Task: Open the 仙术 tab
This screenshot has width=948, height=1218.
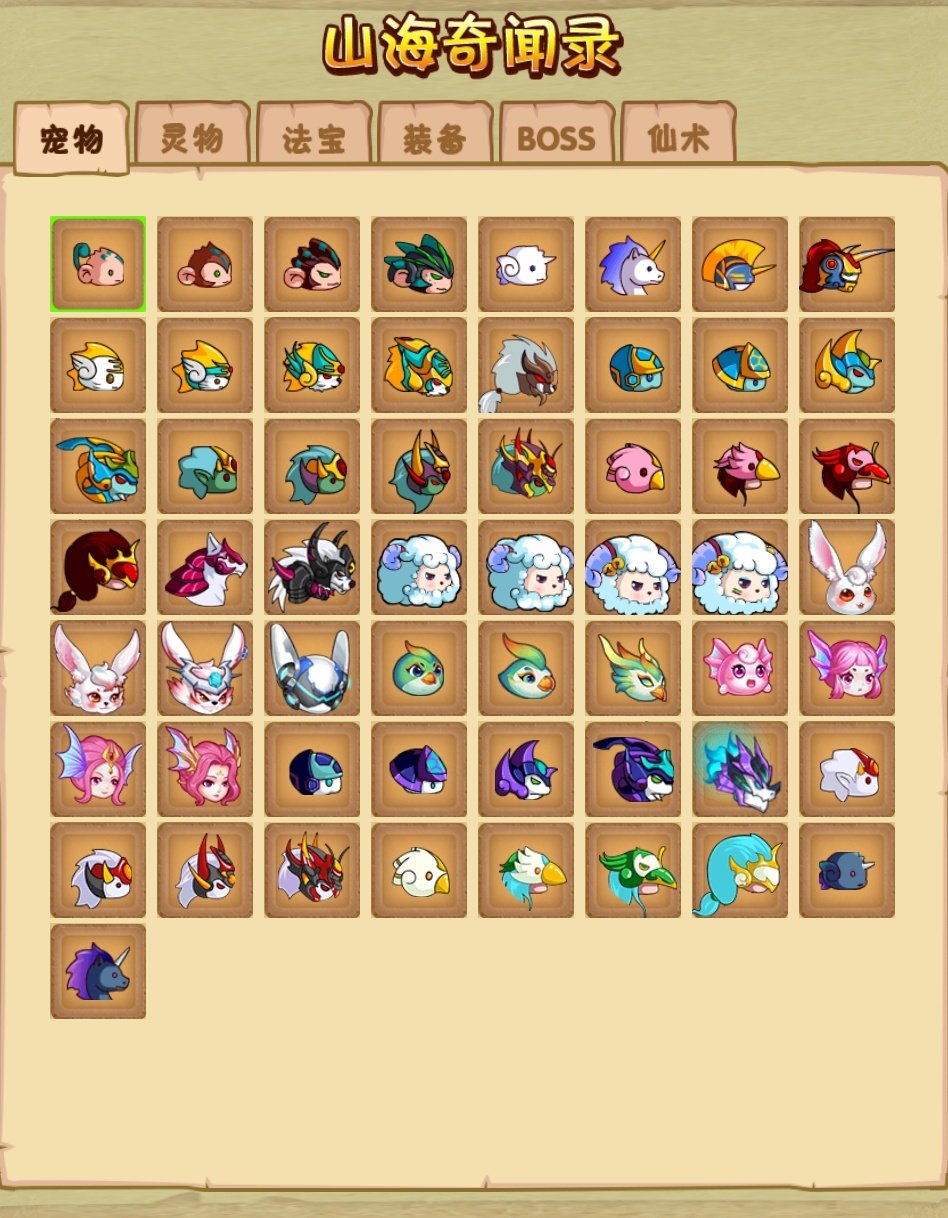Action: pyautogui.click(x=678, y=138)
